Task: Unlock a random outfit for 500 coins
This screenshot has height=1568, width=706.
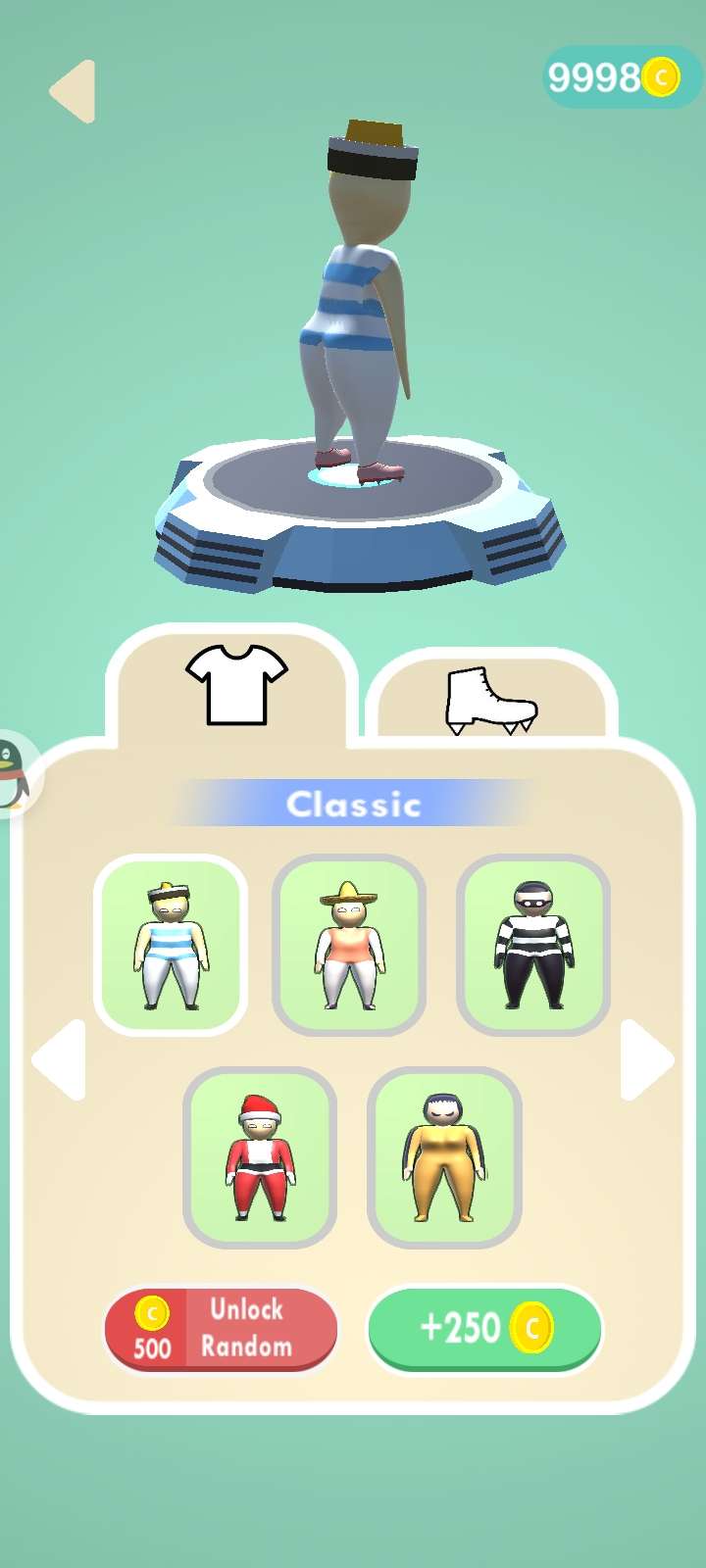Action: coord(221,1329)
